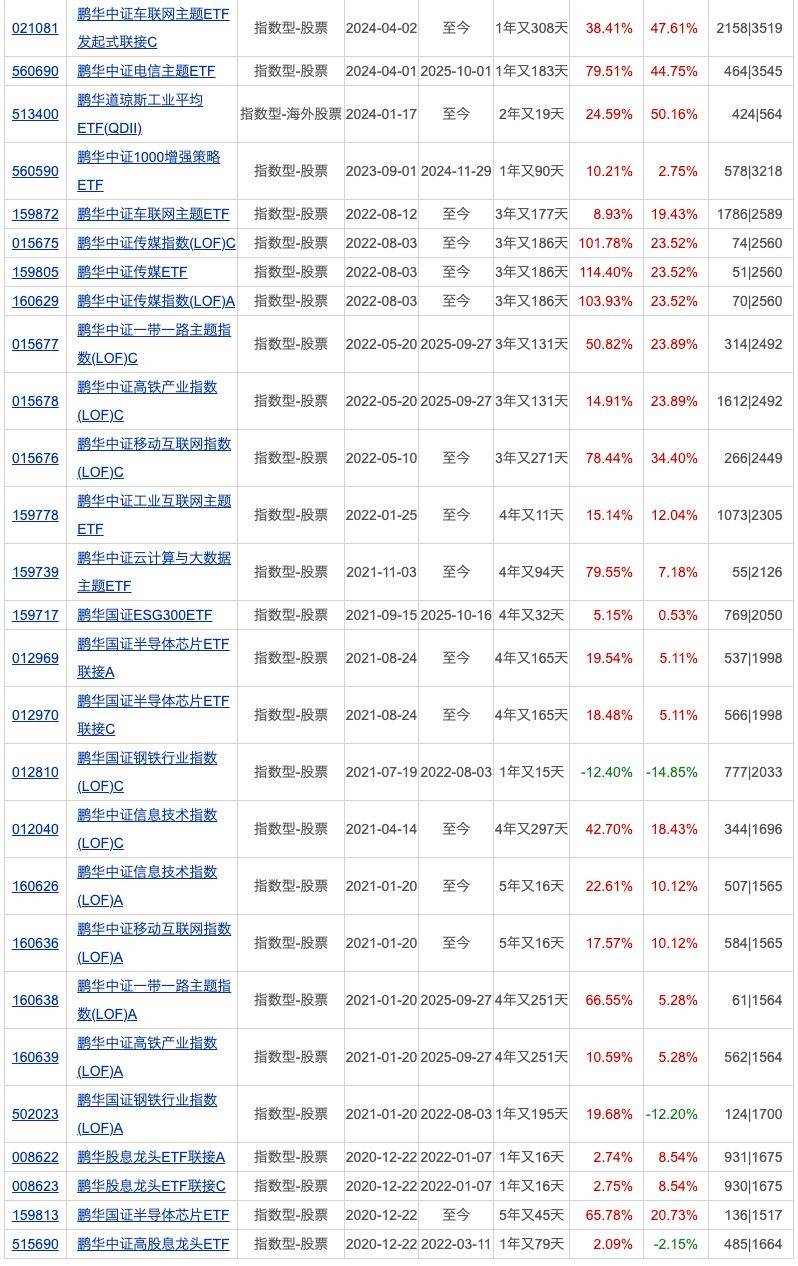Open the 鹏华国证ESG300ETF fund
Image resolution: width=798 pixels, height=1266 pixels.
[x=144, y=615]
